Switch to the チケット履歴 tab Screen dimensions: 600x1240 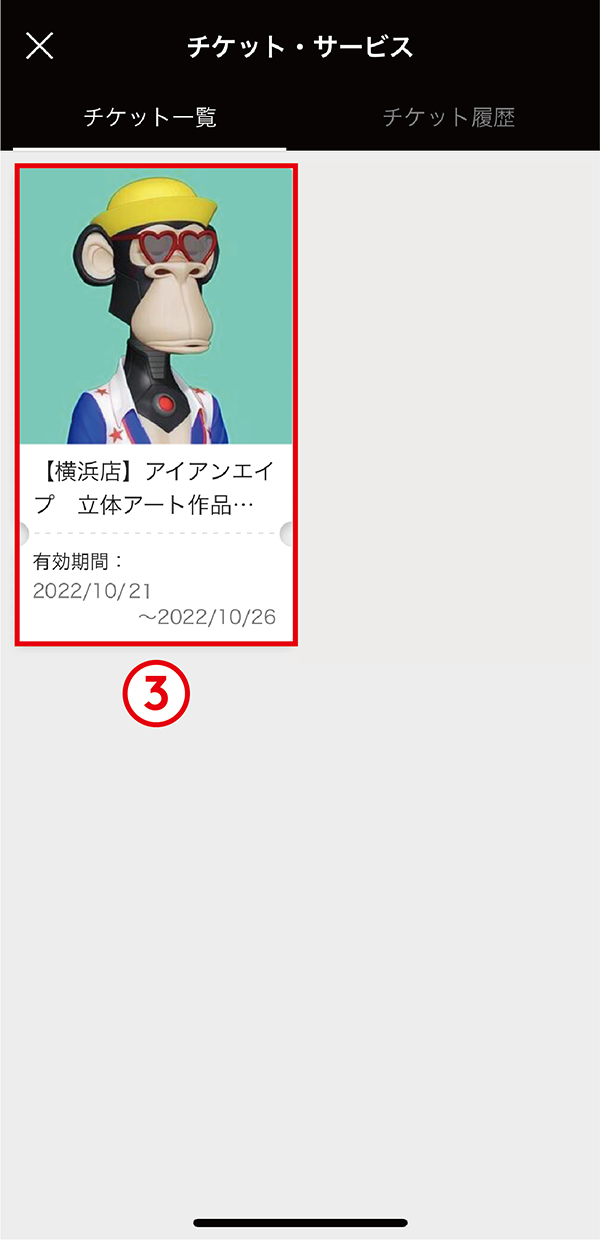click(x=449, y=118)
